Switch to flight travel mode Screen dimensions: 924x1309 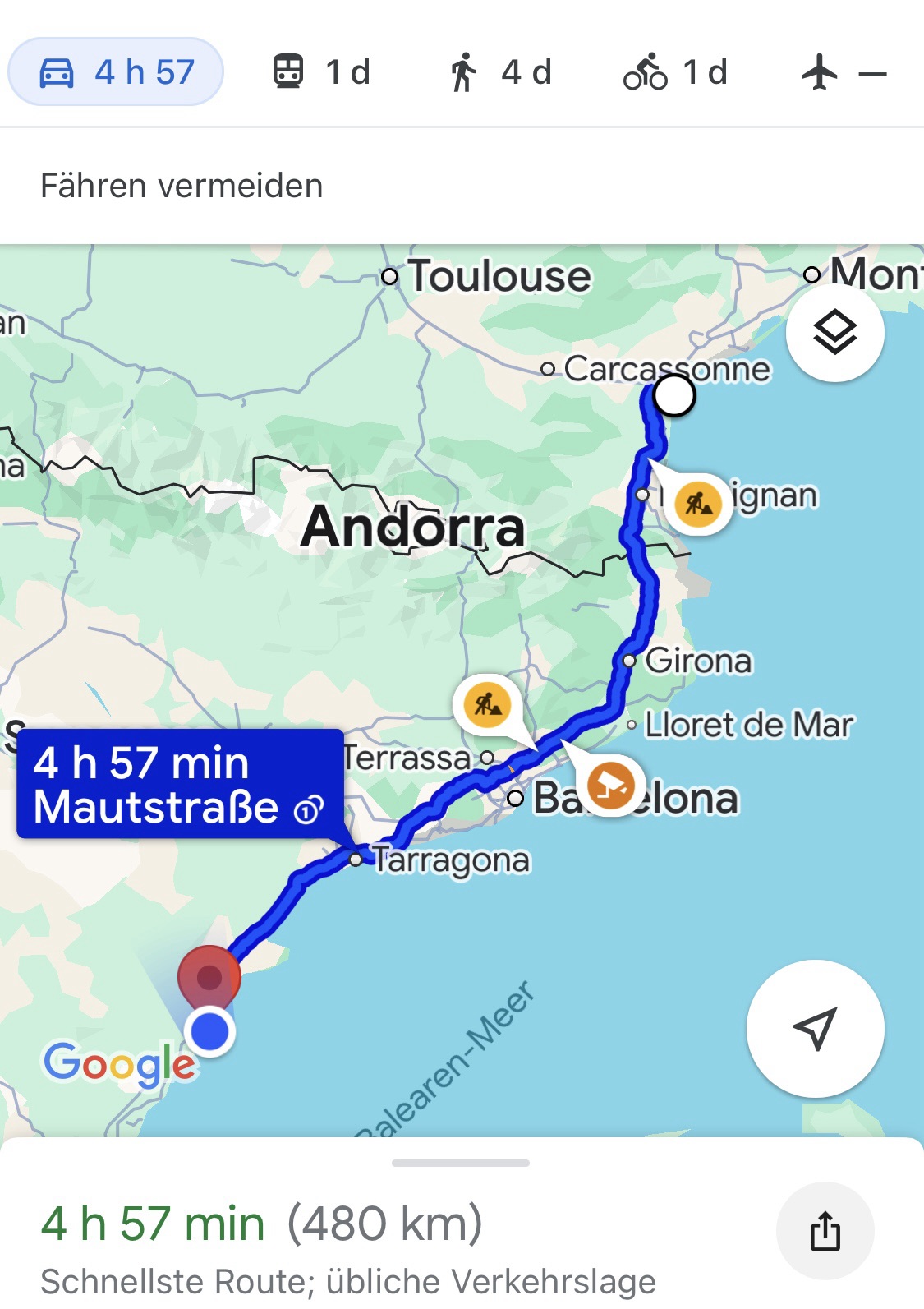coord(844,72)
